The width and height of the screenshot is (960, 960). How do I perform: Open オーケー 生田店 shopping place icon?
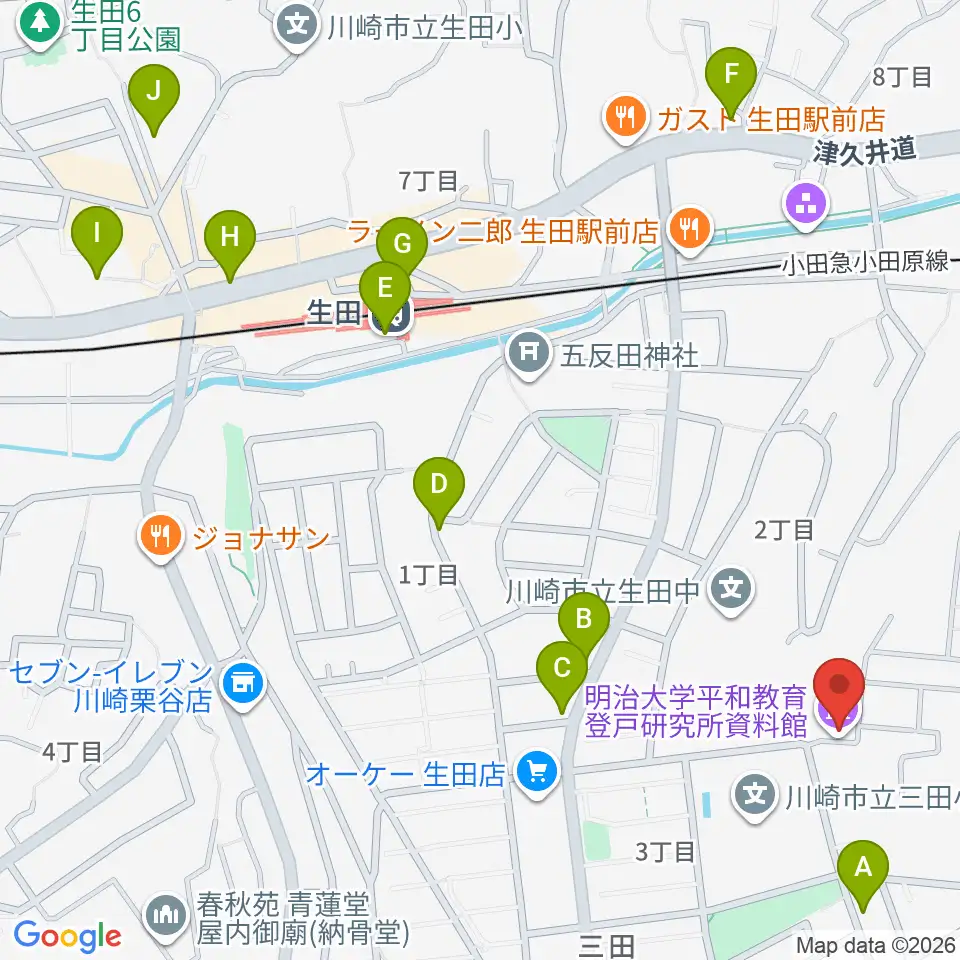[x=537, y=775]
